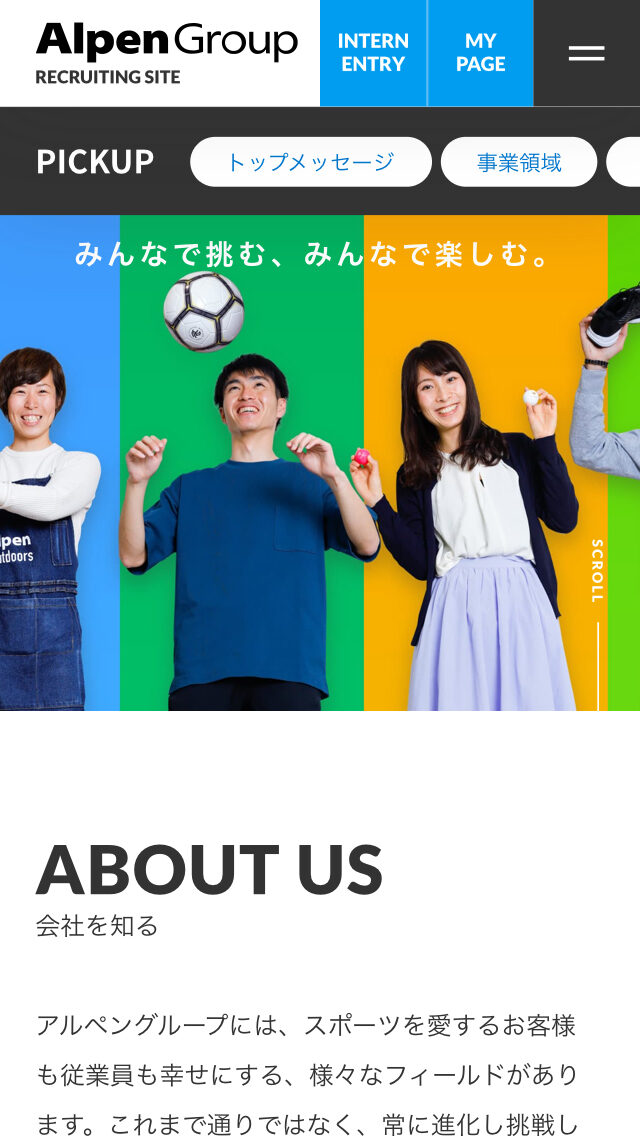640x1136 pixels.
Task: Select the トップメッセージ pickup chip
Action: (310, 162)
